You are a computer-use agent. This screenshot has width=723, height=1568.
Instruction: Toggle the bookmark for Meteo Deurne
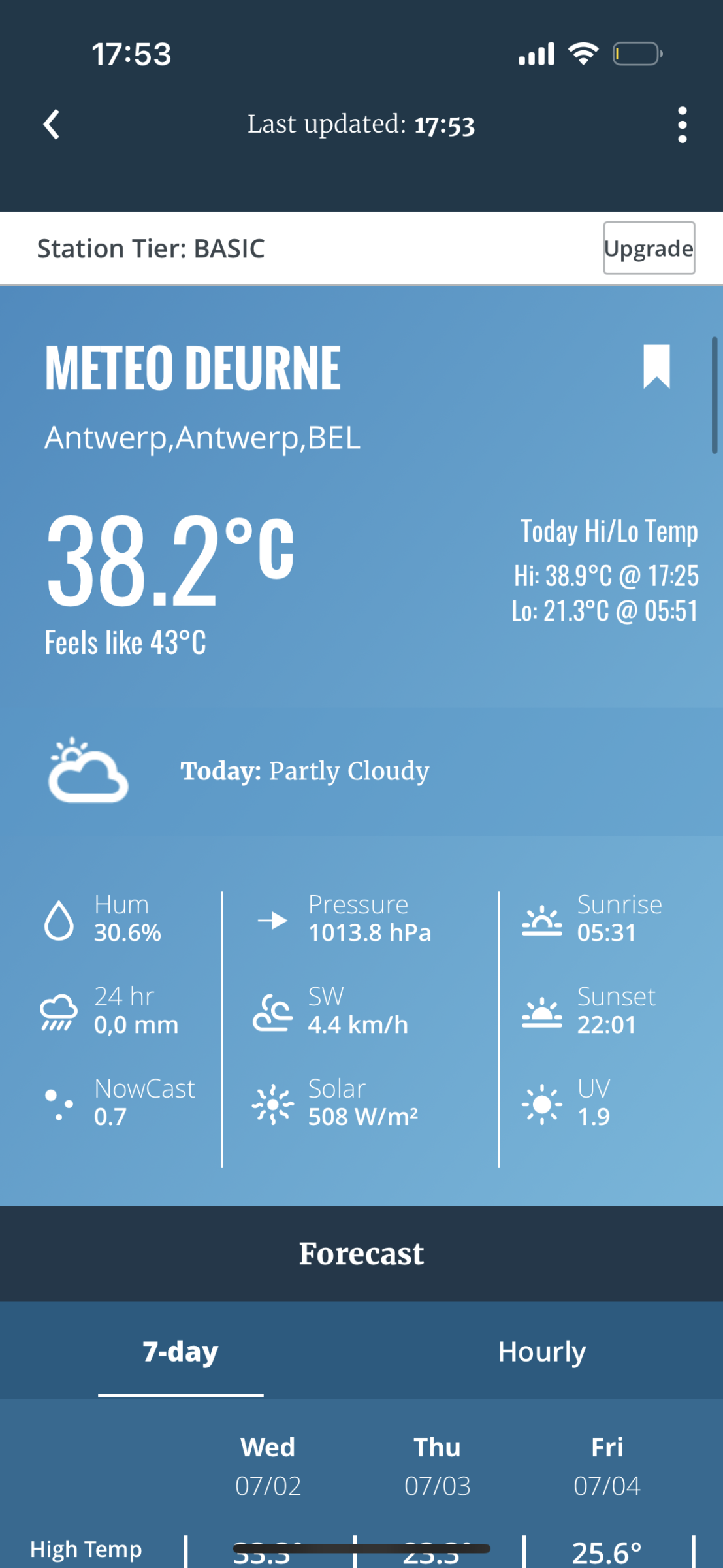tap(656, 367)
